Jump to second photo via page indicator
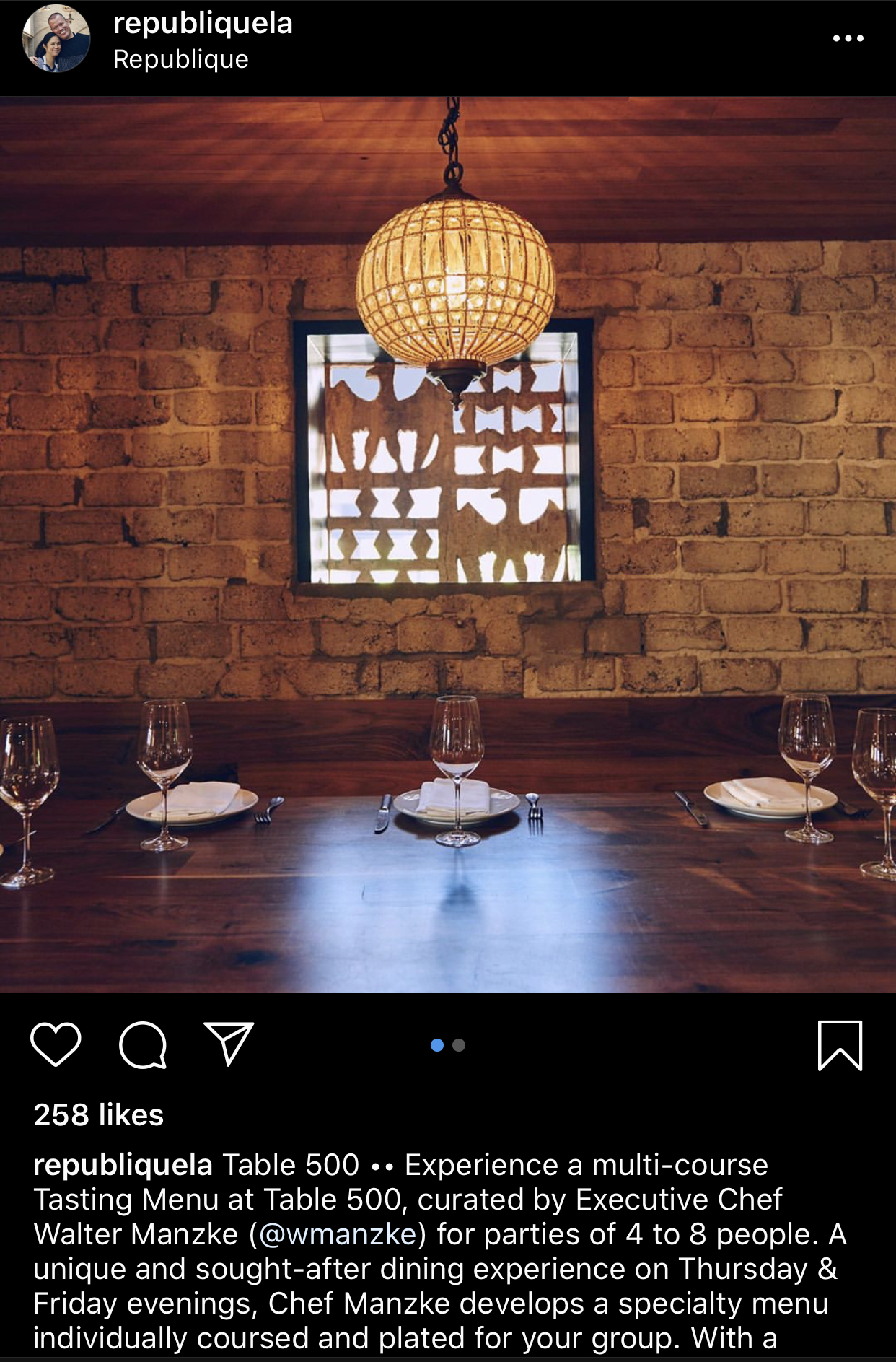 point(459,1045)
